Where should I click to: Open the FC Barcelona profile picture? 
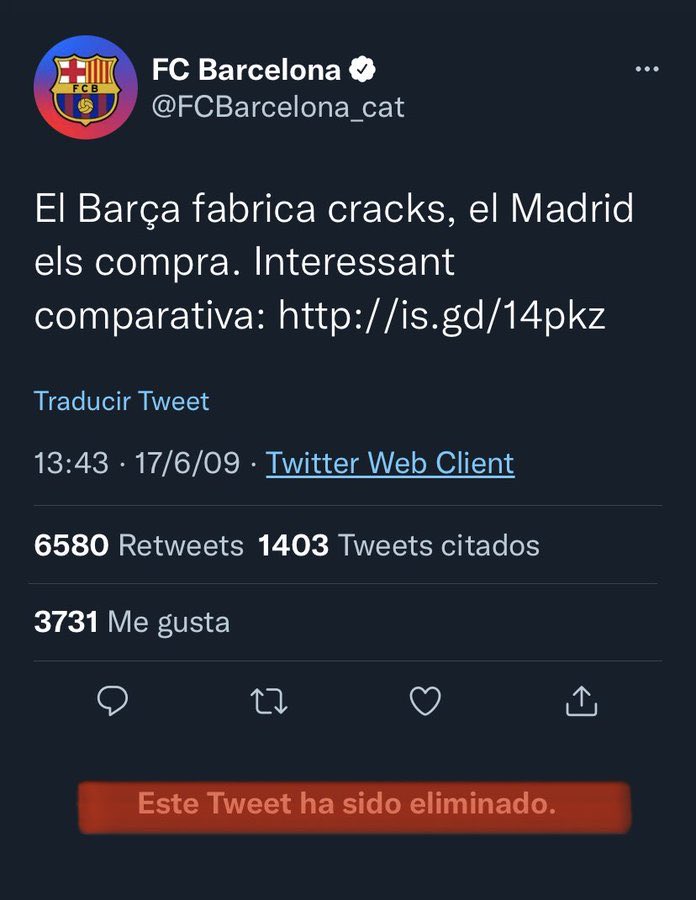(x=85, y=87)
